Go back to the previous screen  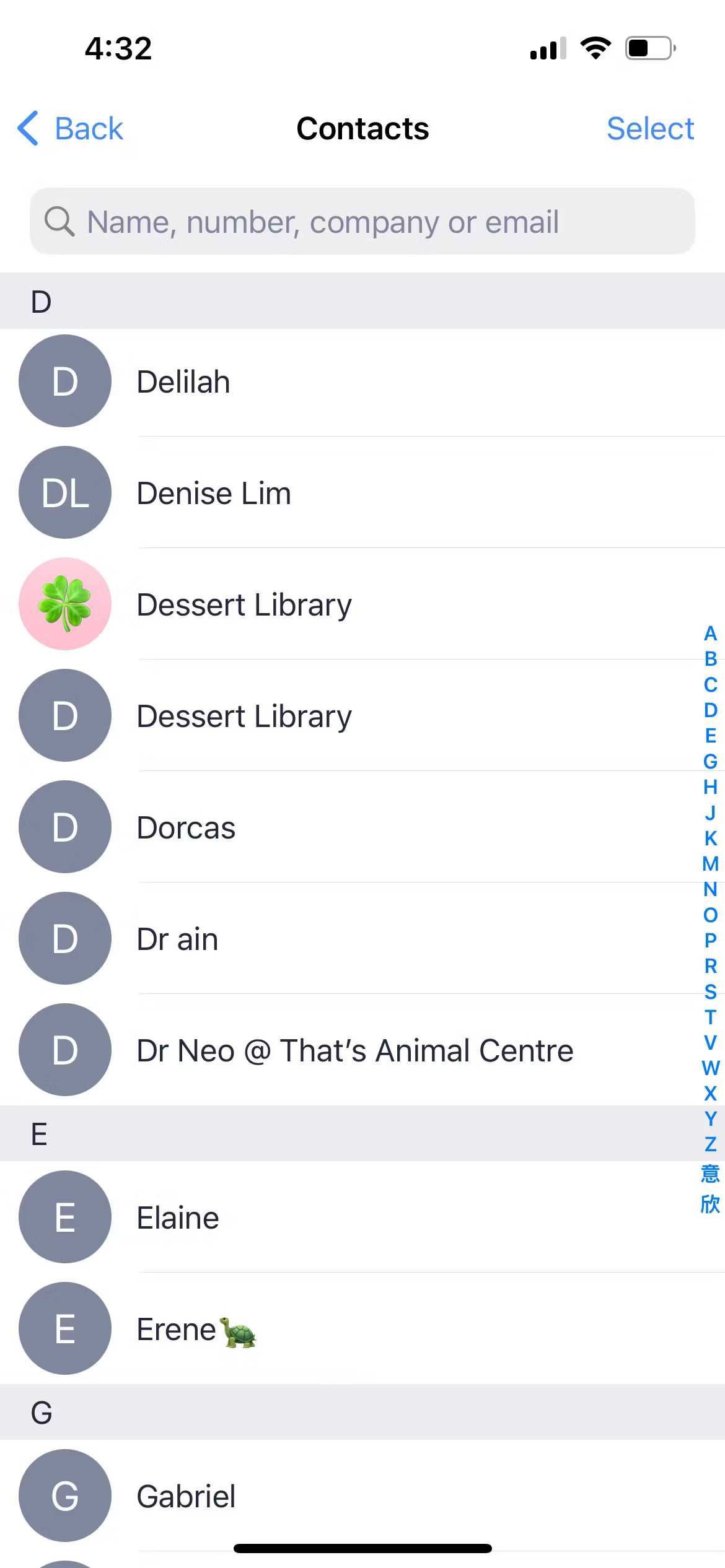tap(71, 129)
